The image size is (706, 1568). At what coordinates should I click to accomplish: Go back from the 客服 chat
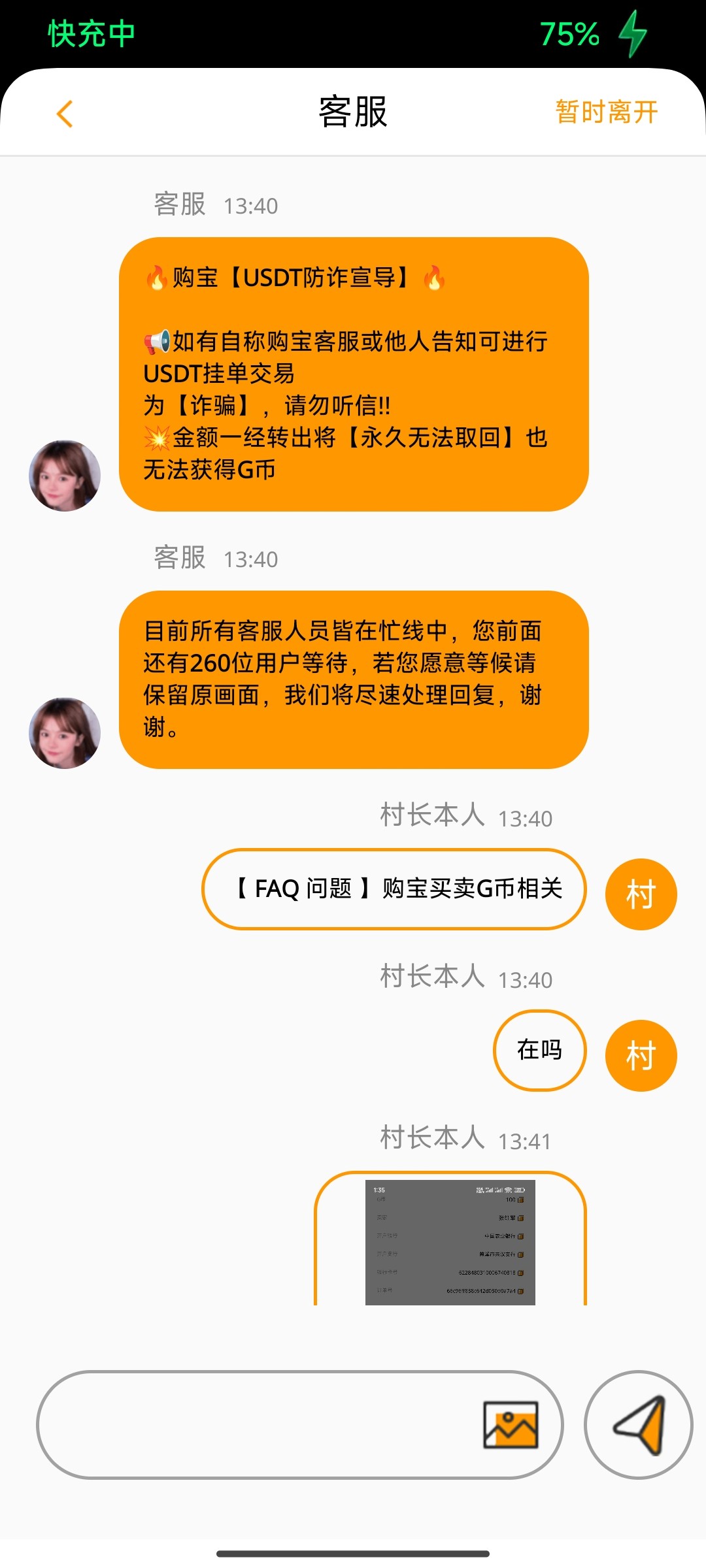click(x=65, y=114)
